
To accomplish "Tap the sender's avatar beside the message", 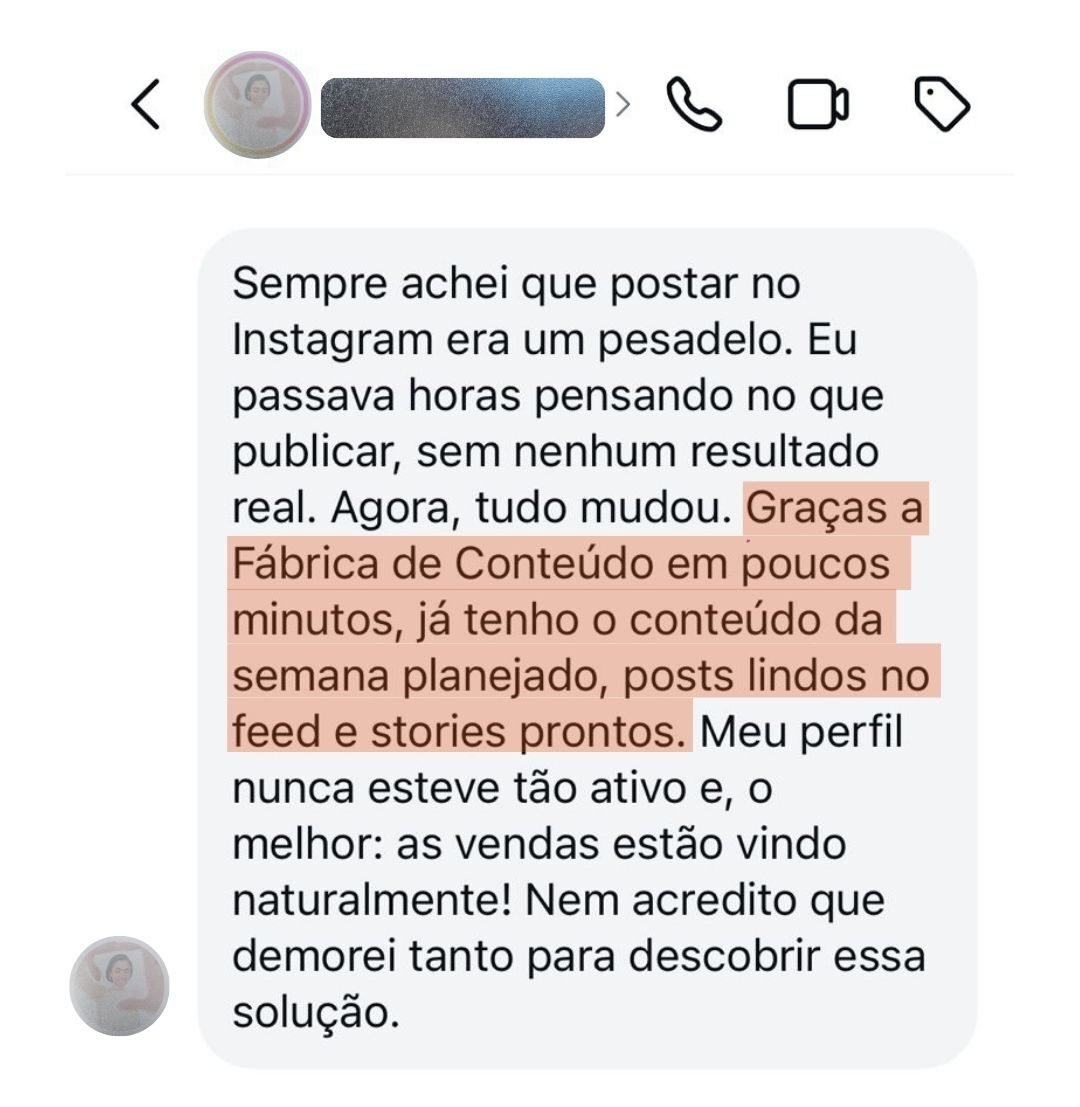I will [119, 986].
